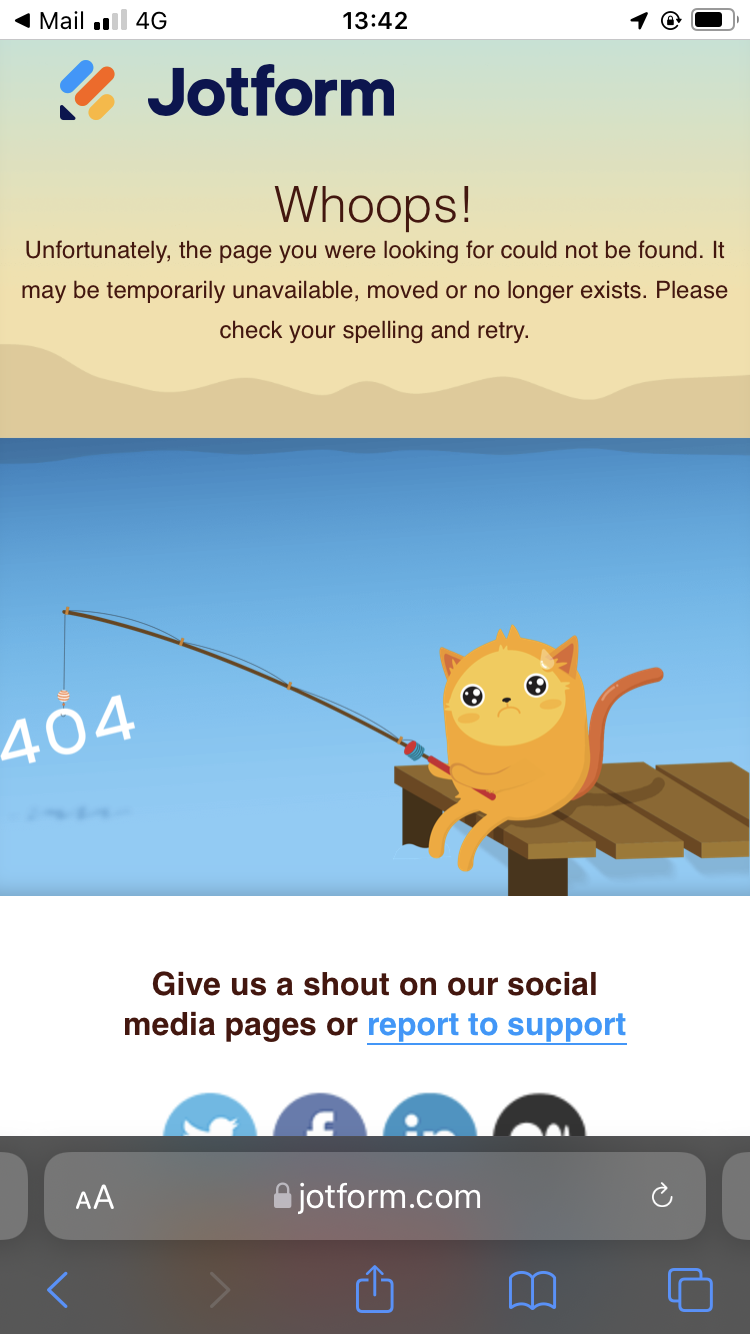Viewport: 750px width, 1334px height.
Task: Tap the jotform.com address bar
Action: pyautogui.click(x=378, y=1197)
